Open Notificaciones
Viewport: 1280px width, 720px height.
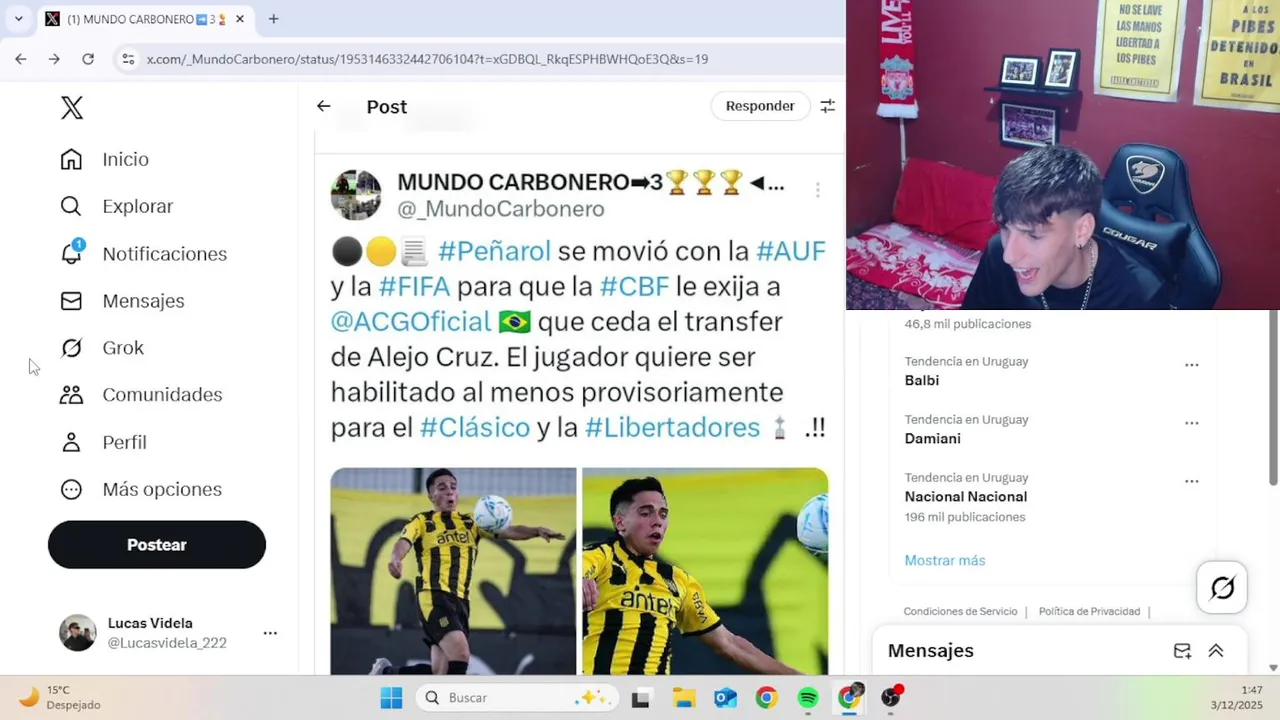click(164, 254)
